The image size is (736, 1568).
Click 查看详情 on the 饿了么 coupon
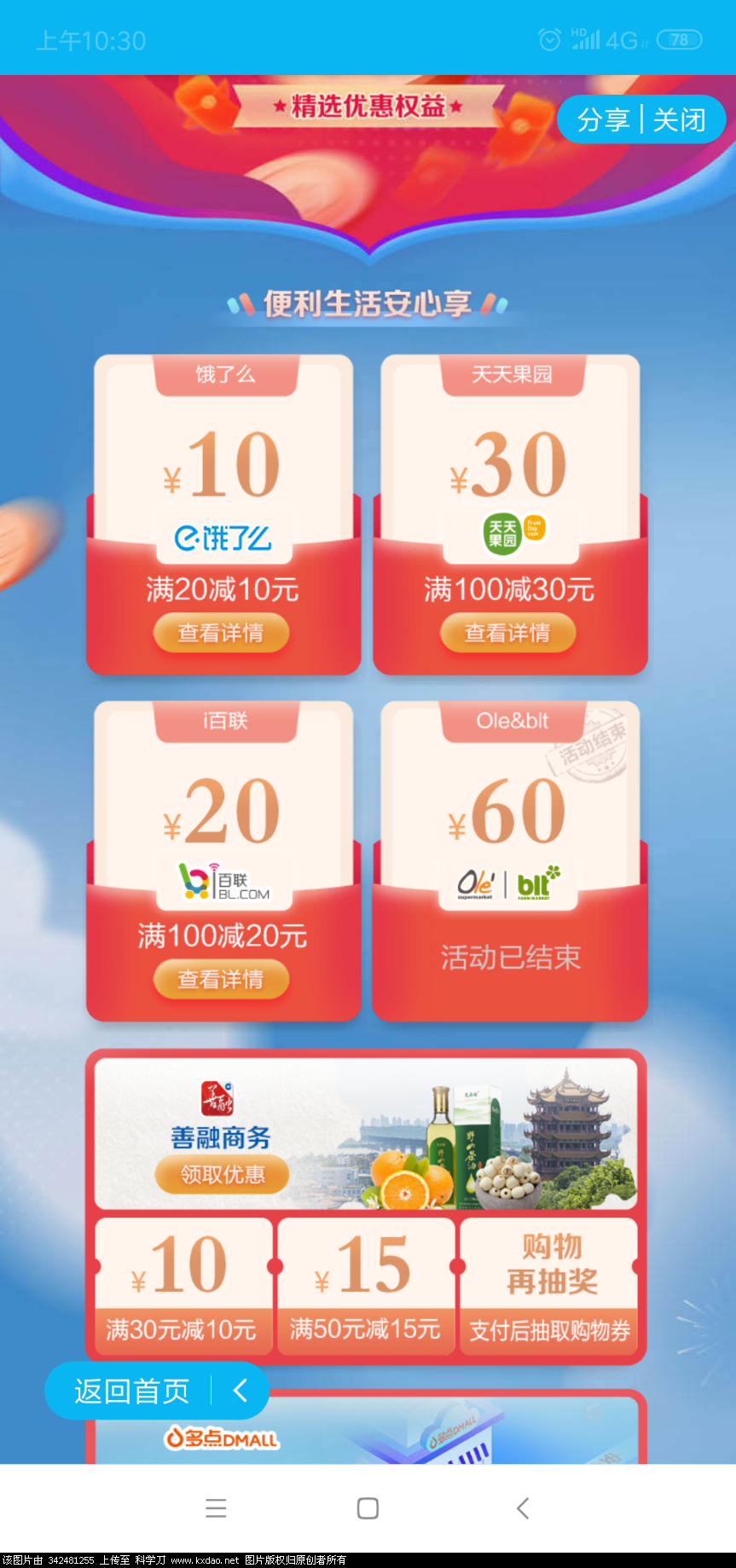222,633
